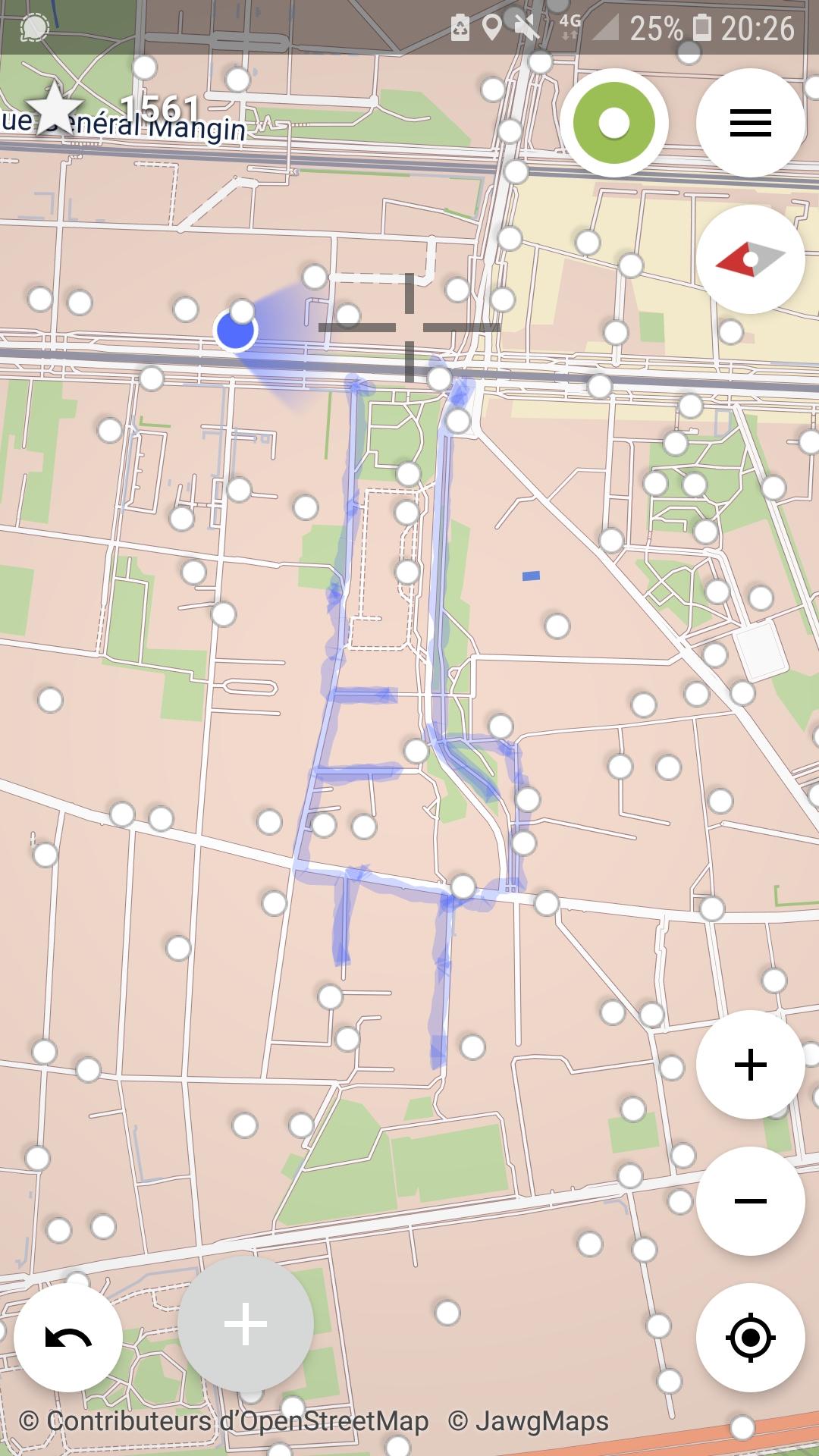The height and width of the screenshot is (1456, 819).
Task: Tap the grey add plus button
Action: tap(246, 1324)
